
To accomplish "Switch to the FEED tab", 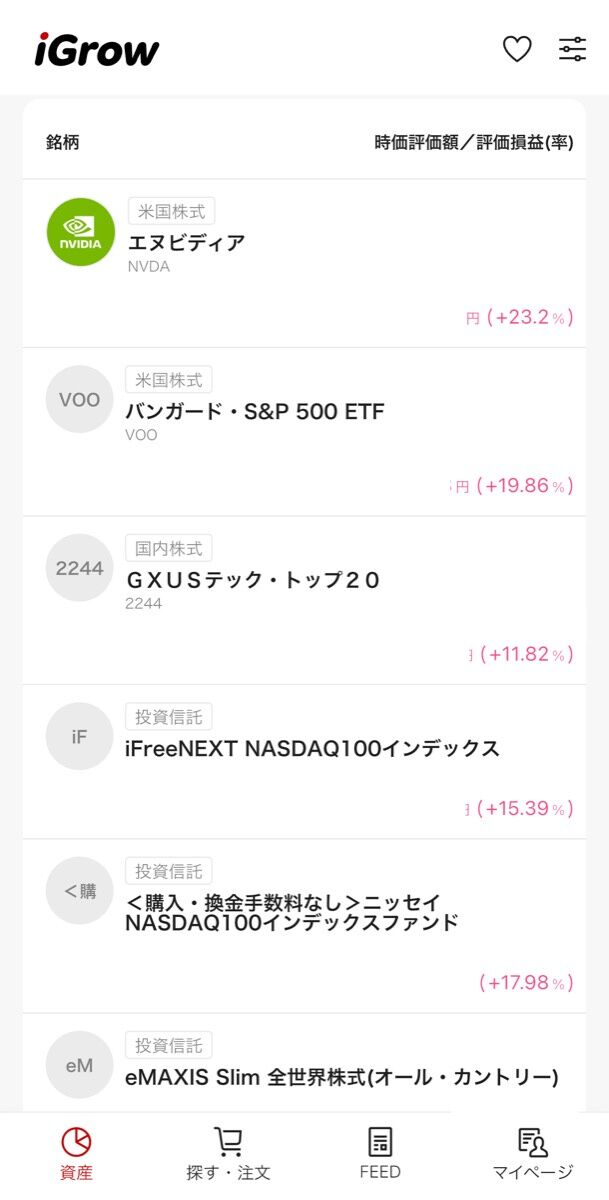I will click(x=380, y=1153).
